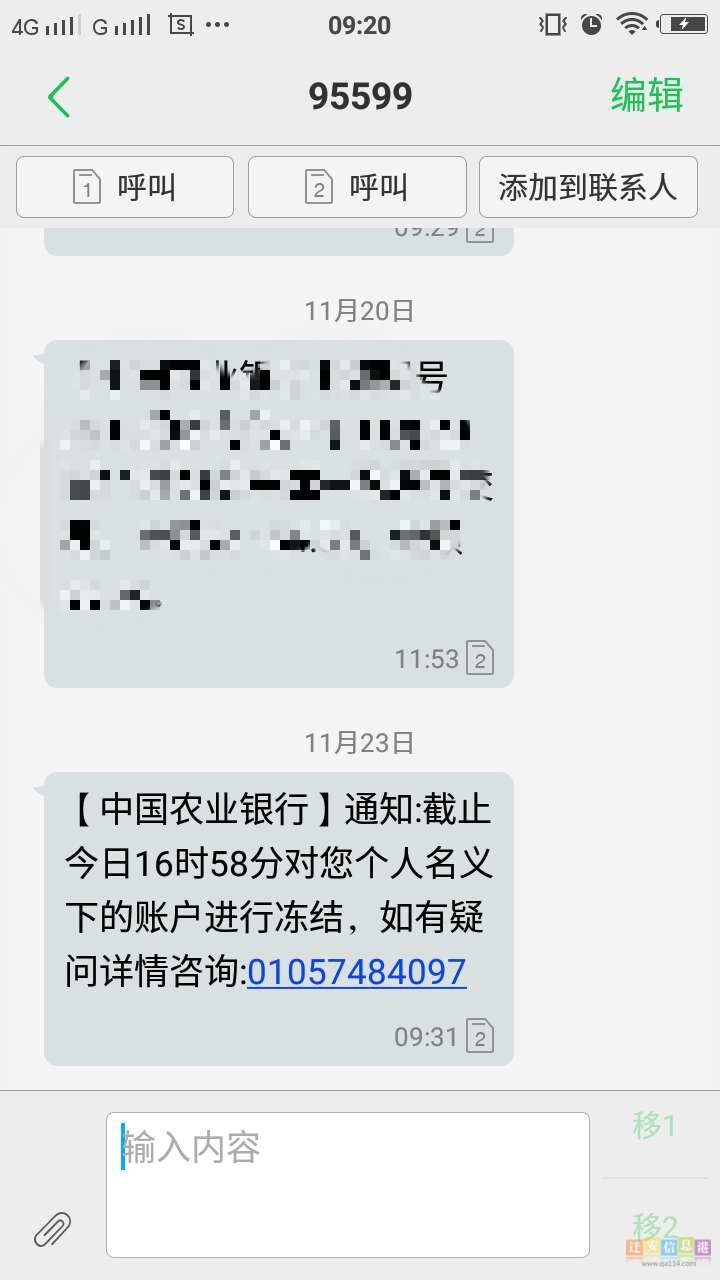Tap the ellipsis icon next to the SMS indicator

click(218, 24)
